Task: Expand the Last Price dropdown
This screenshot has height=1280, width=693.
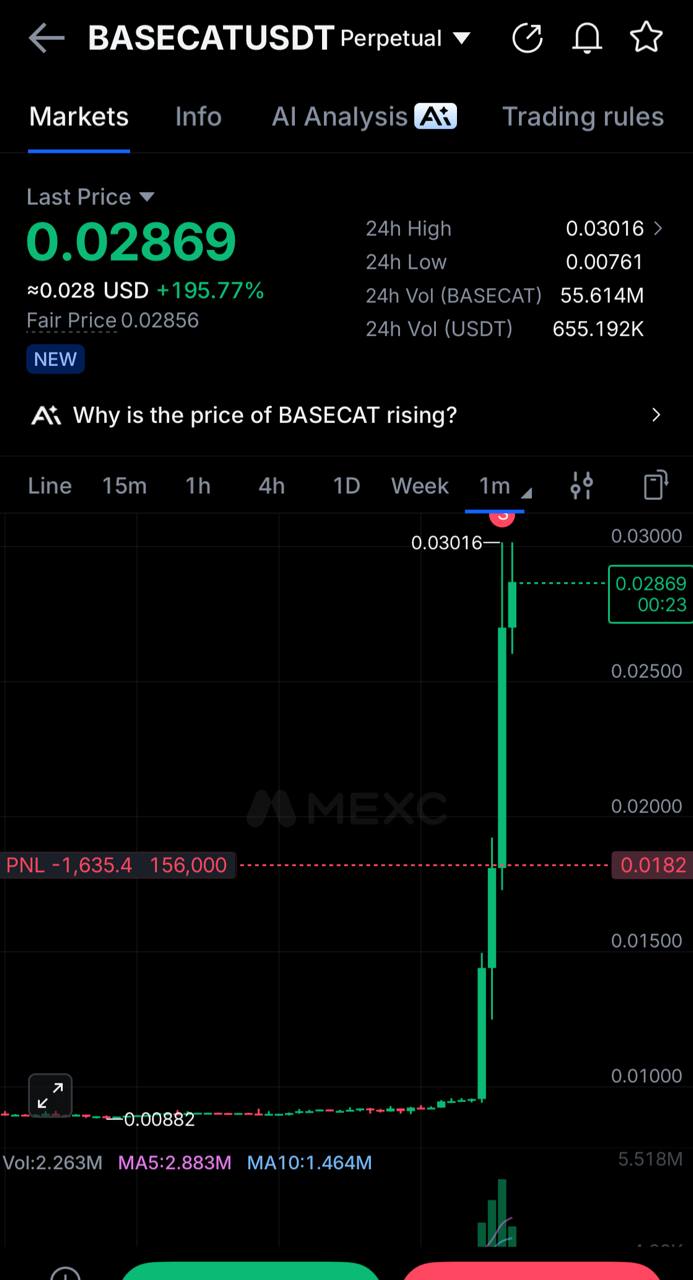Action: [91, 197]
